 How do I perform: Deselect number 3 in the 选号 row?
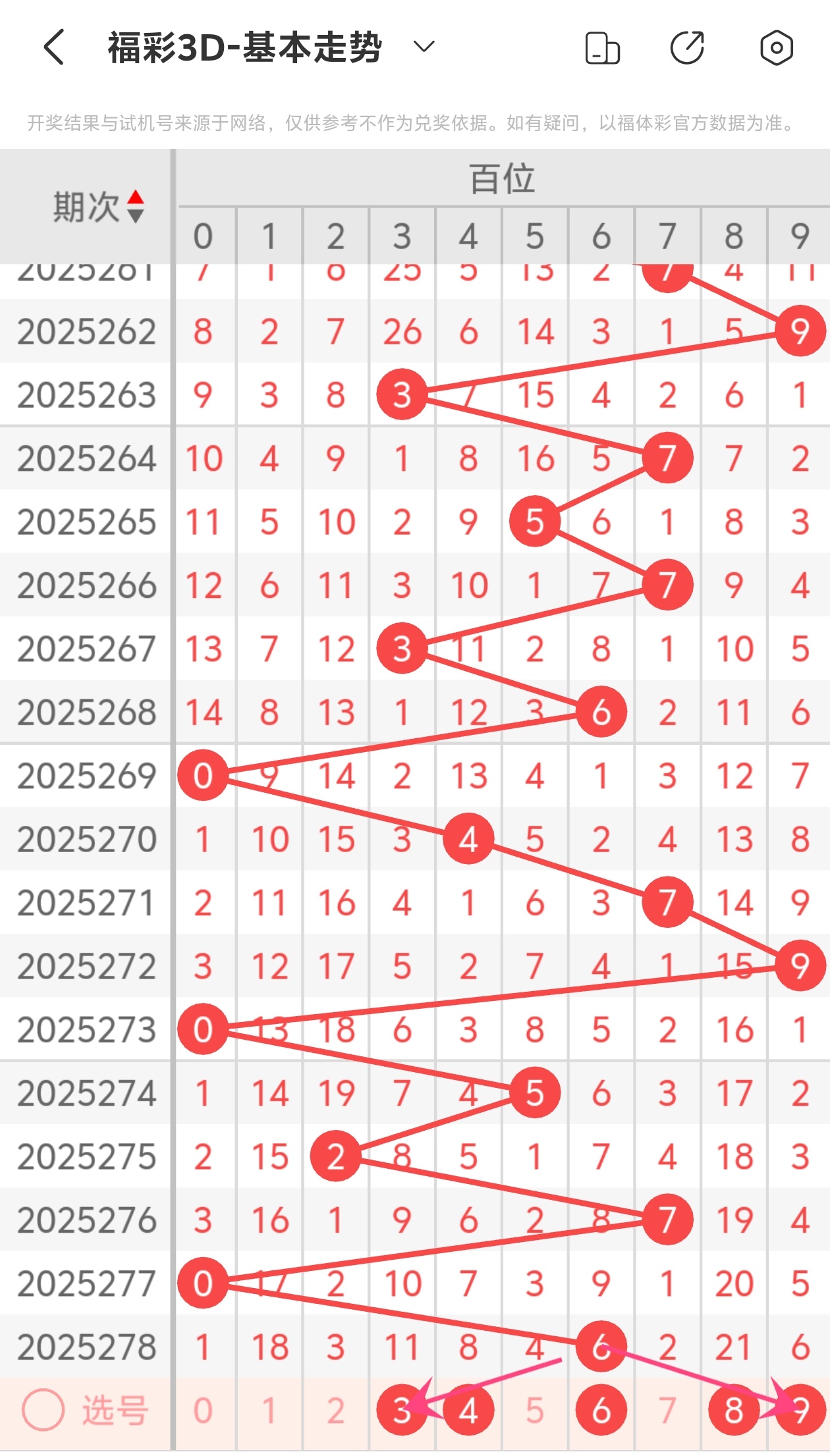402,1411
